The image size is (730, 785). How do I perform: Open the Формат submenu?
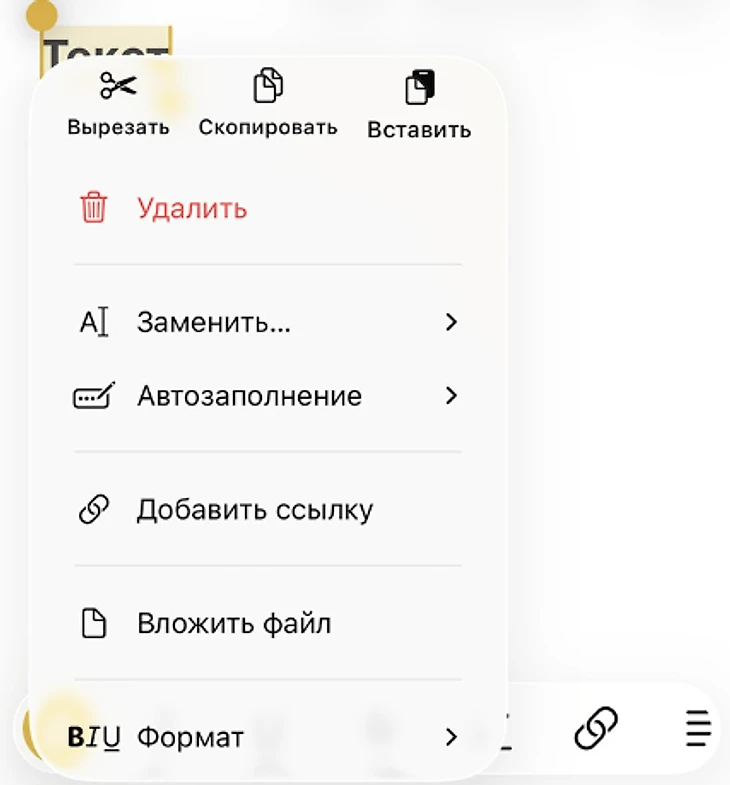pyautogui.click(x=267, y=738)
